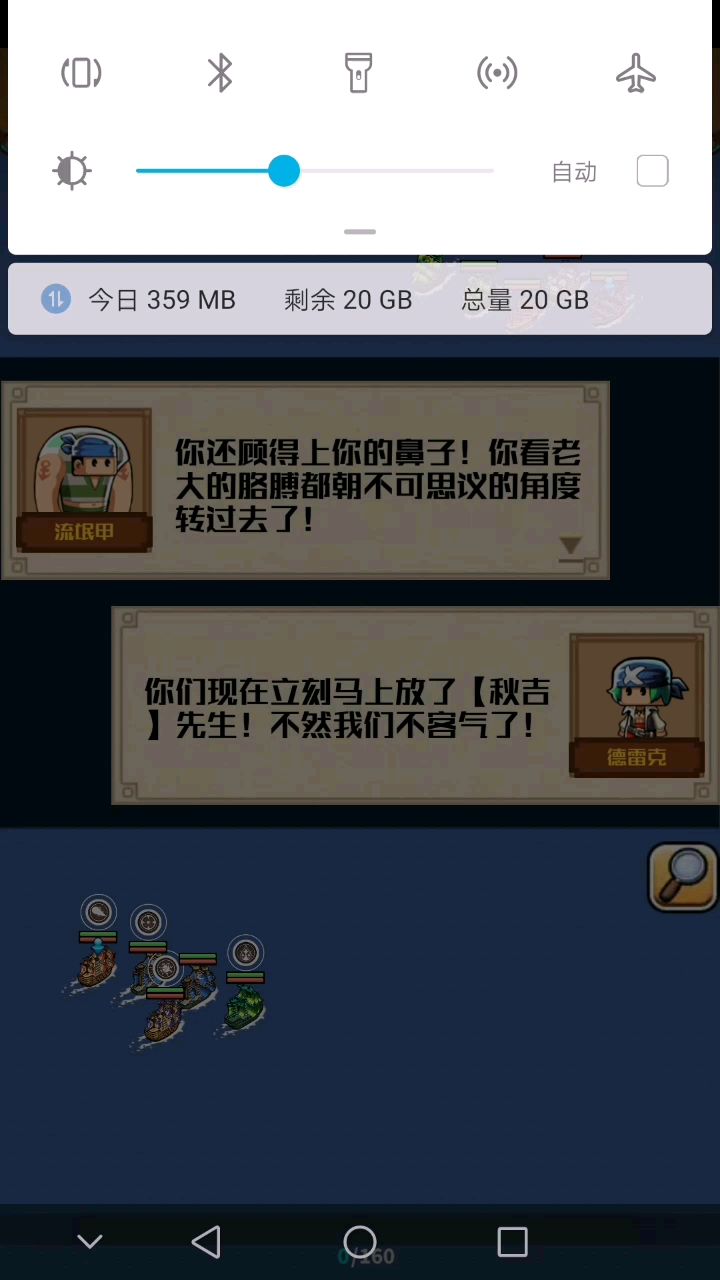Viewport: 720px width, 1280px height.
Task: Tap the brightness slider track
Action: tap(315, 171)
